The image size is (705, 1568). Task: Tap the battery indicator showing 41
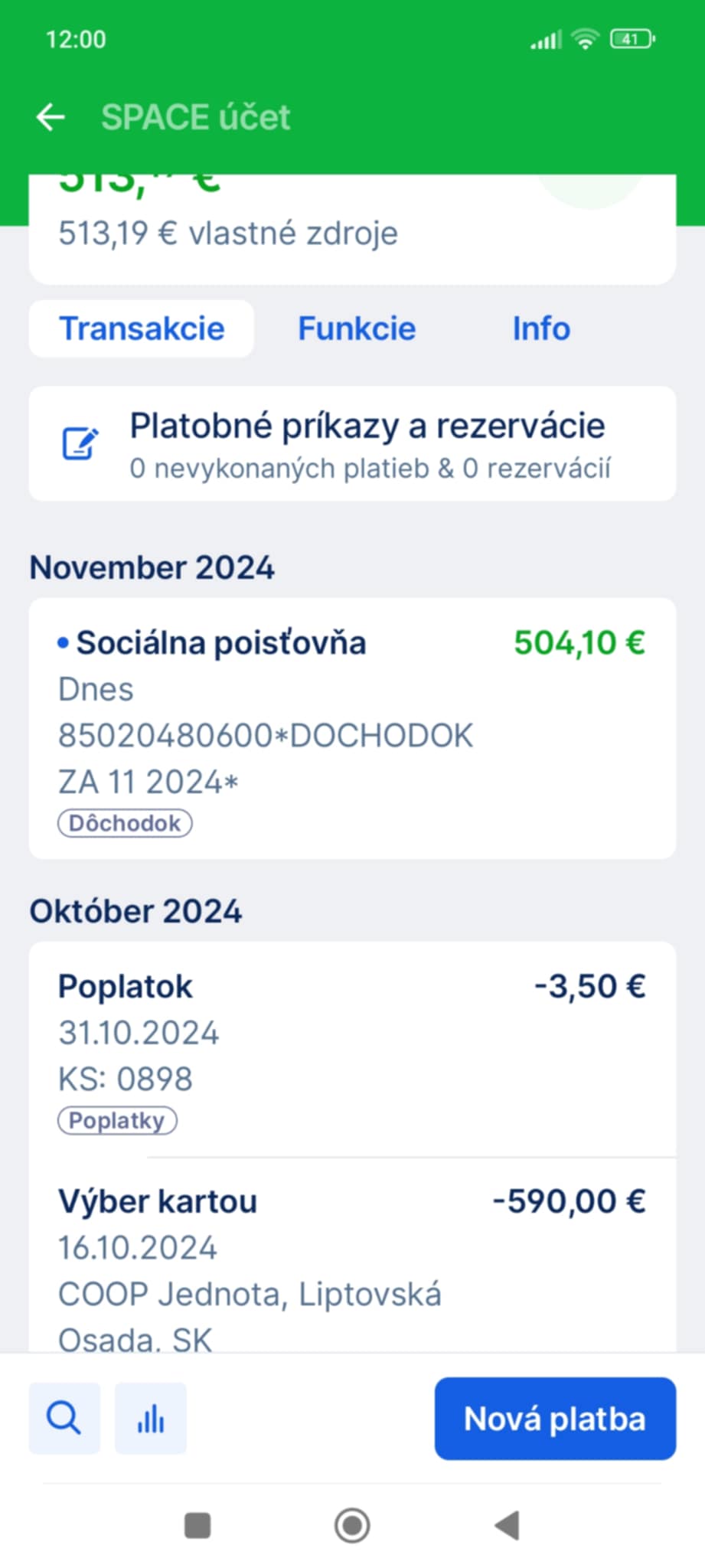[632, 38]
